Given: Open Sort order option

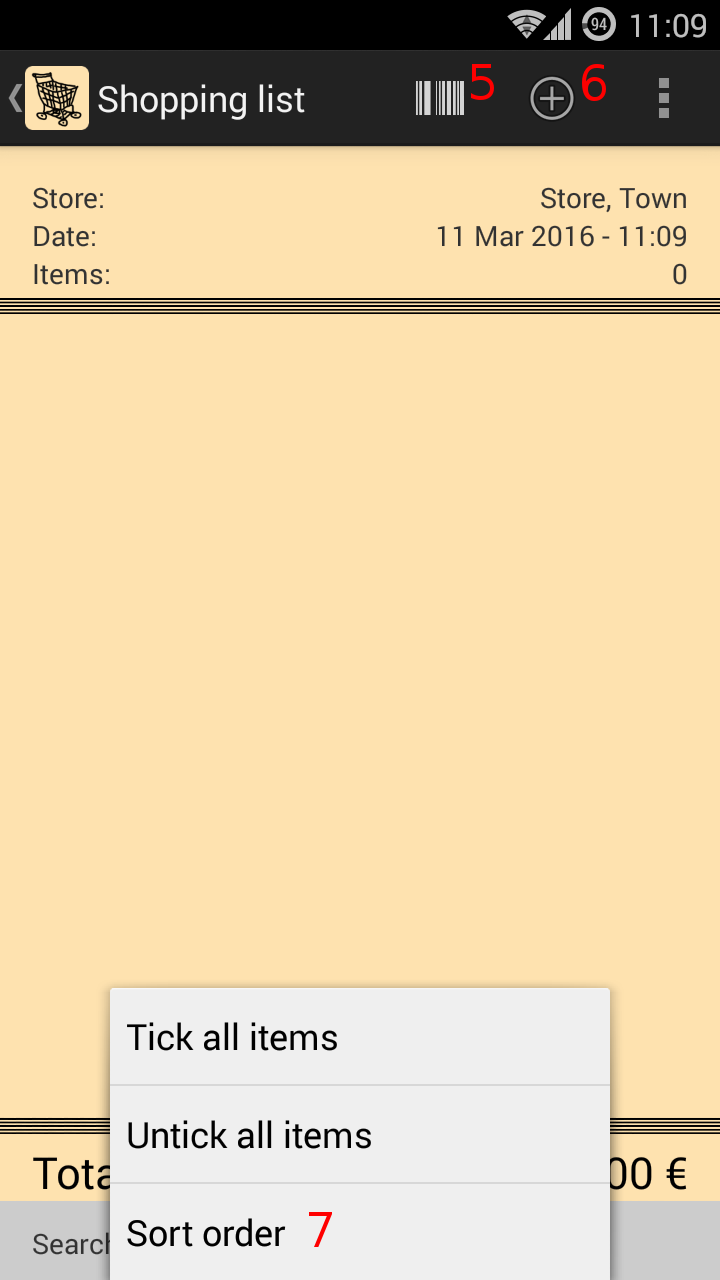Looking at the screenshot, I should pos(360,1233).
